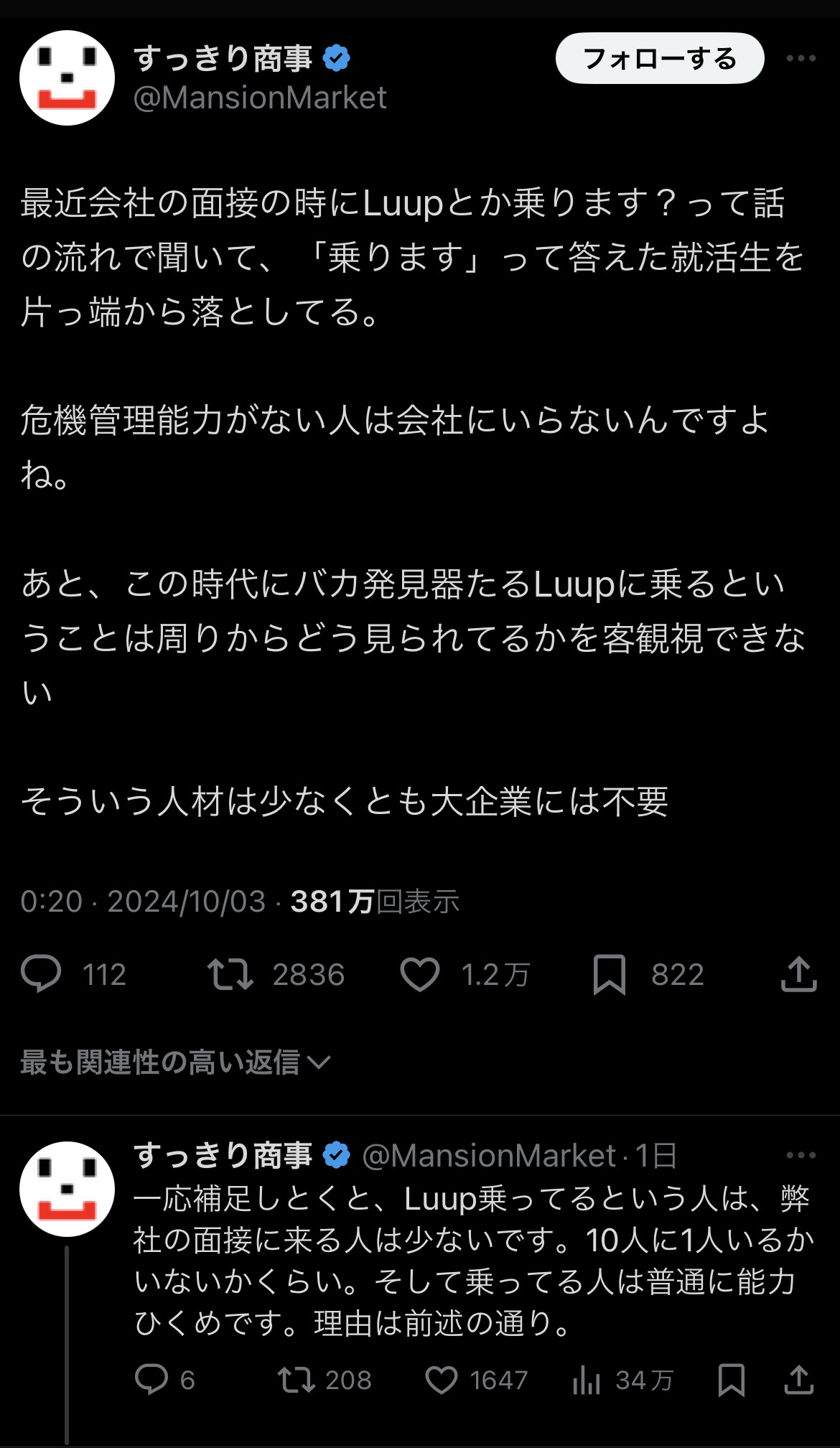Screen dimensions: 840x1448
Task: Open the @MansionMarket handle on the reply
Action: click(489, 1156)
